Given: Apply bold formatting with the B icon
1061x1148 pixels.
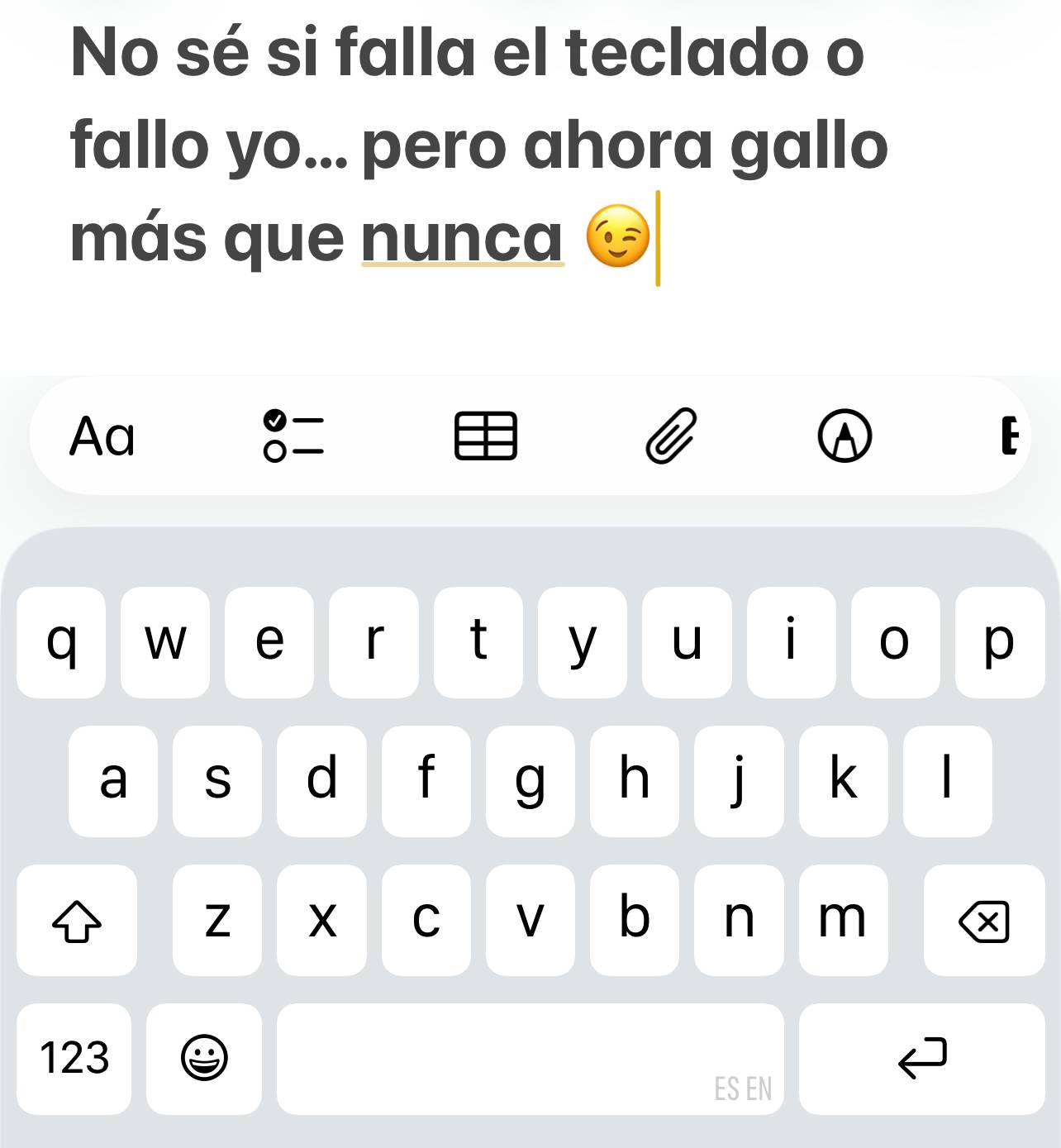Looking at the screenshot, I should point(1011,436).
